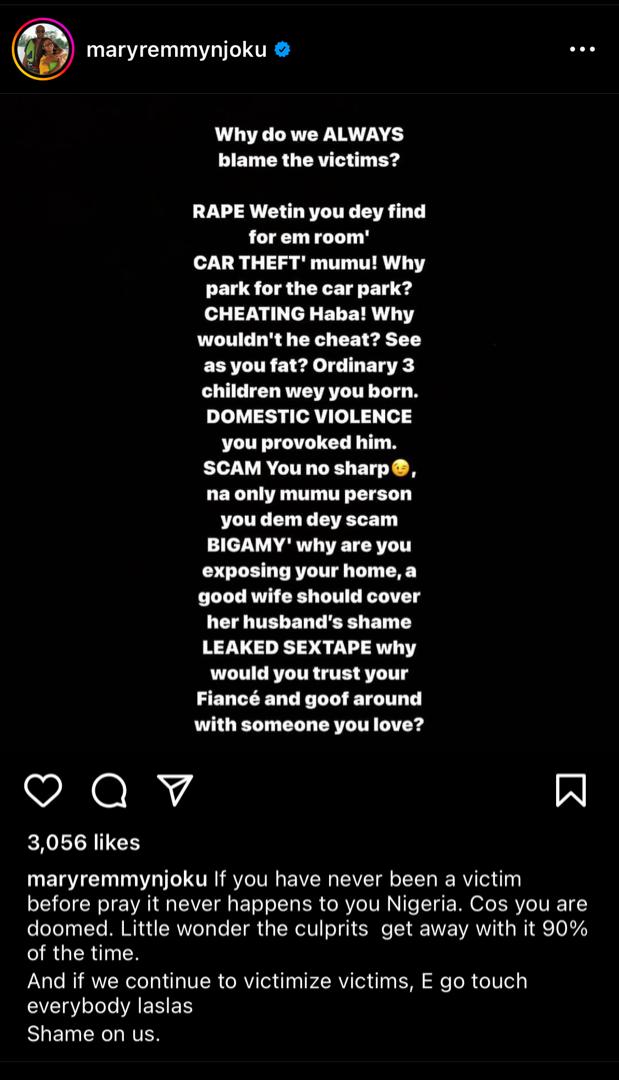The height and width of the screenshot is (1080, 619).
Task: Tap maryremmynjoku username in the caption
Action: coord(117,879)
